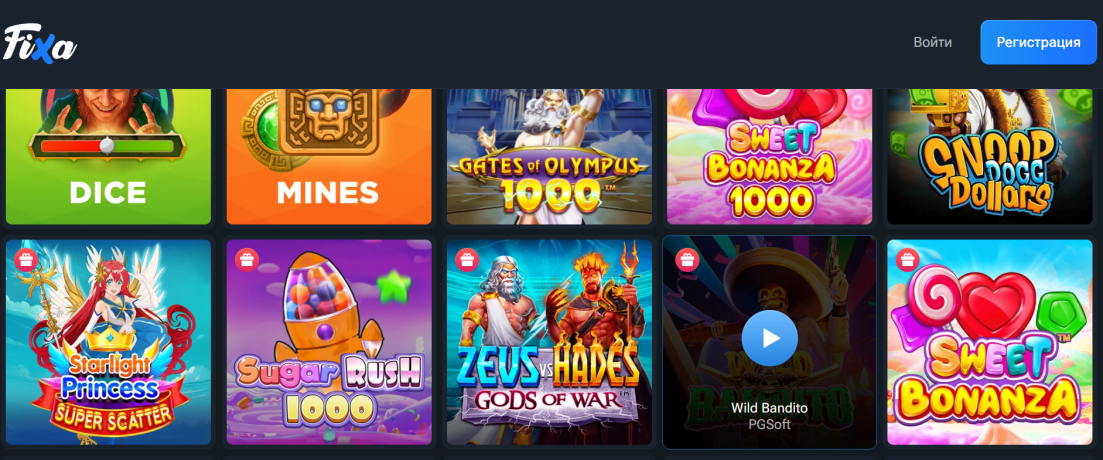Viewport: 1103px width, 460px height.
Task: Open the Регистрация sign-up button
Action: click(x=1038, y=42)
